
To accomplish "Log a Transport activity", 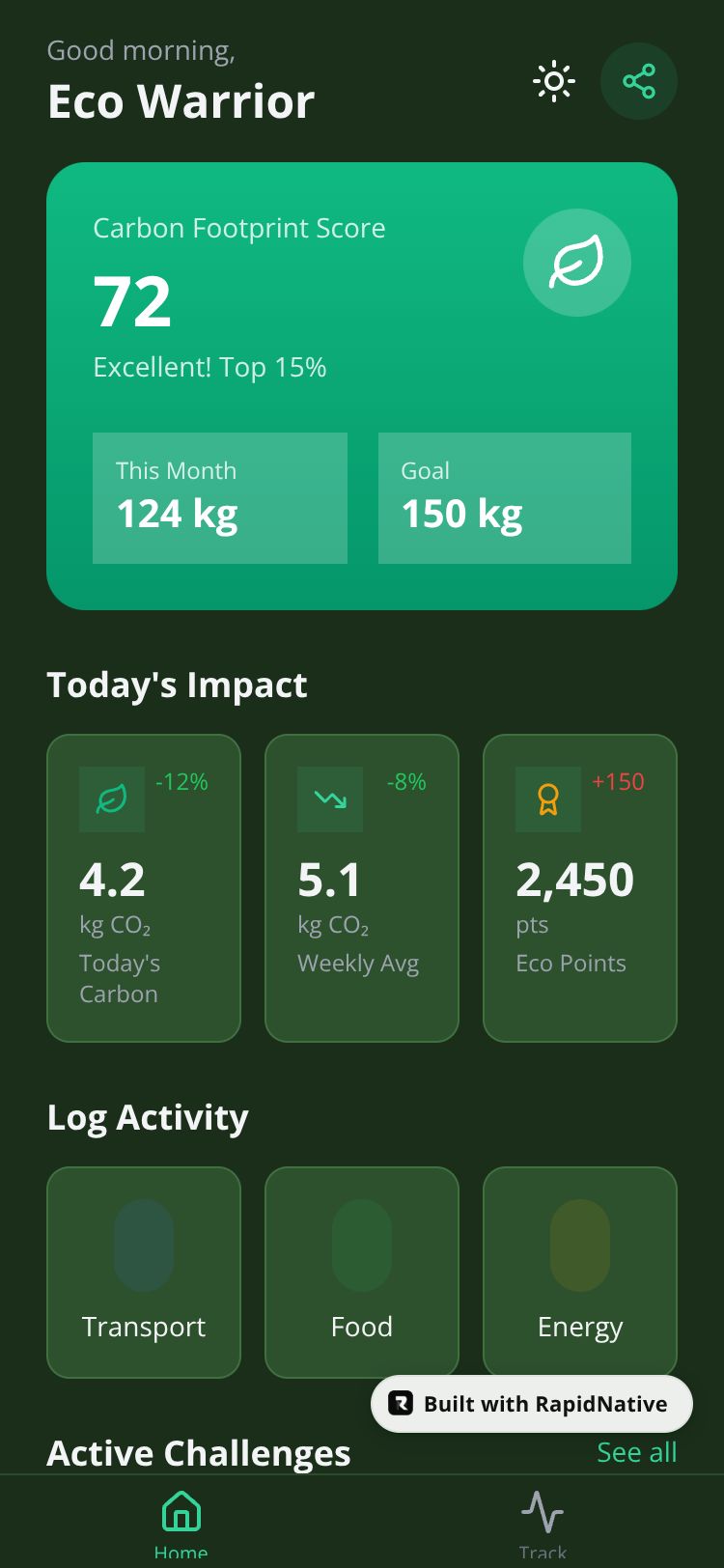I will 144,1271.
